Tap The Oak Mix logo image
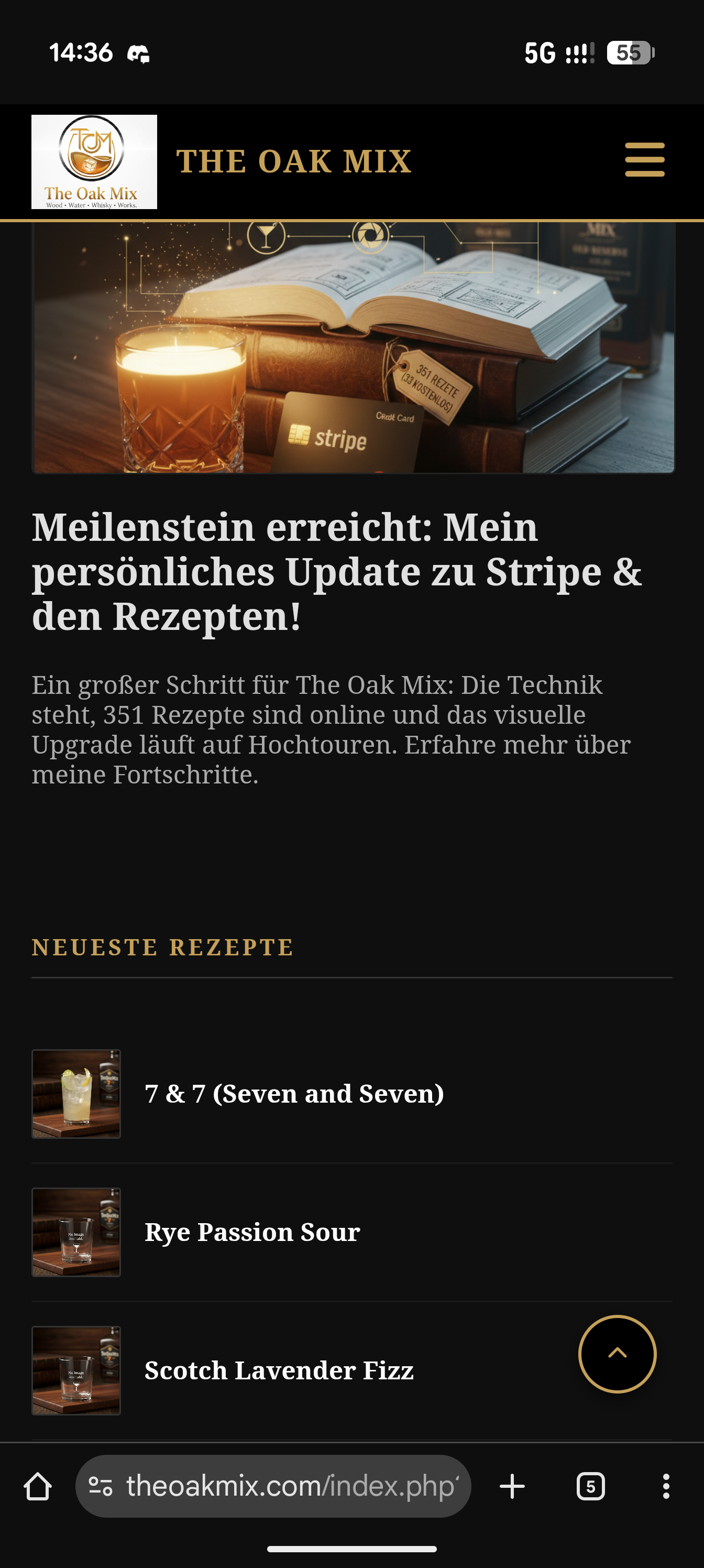The width and height of the screenshot is (704, 1568). (94, 162)
